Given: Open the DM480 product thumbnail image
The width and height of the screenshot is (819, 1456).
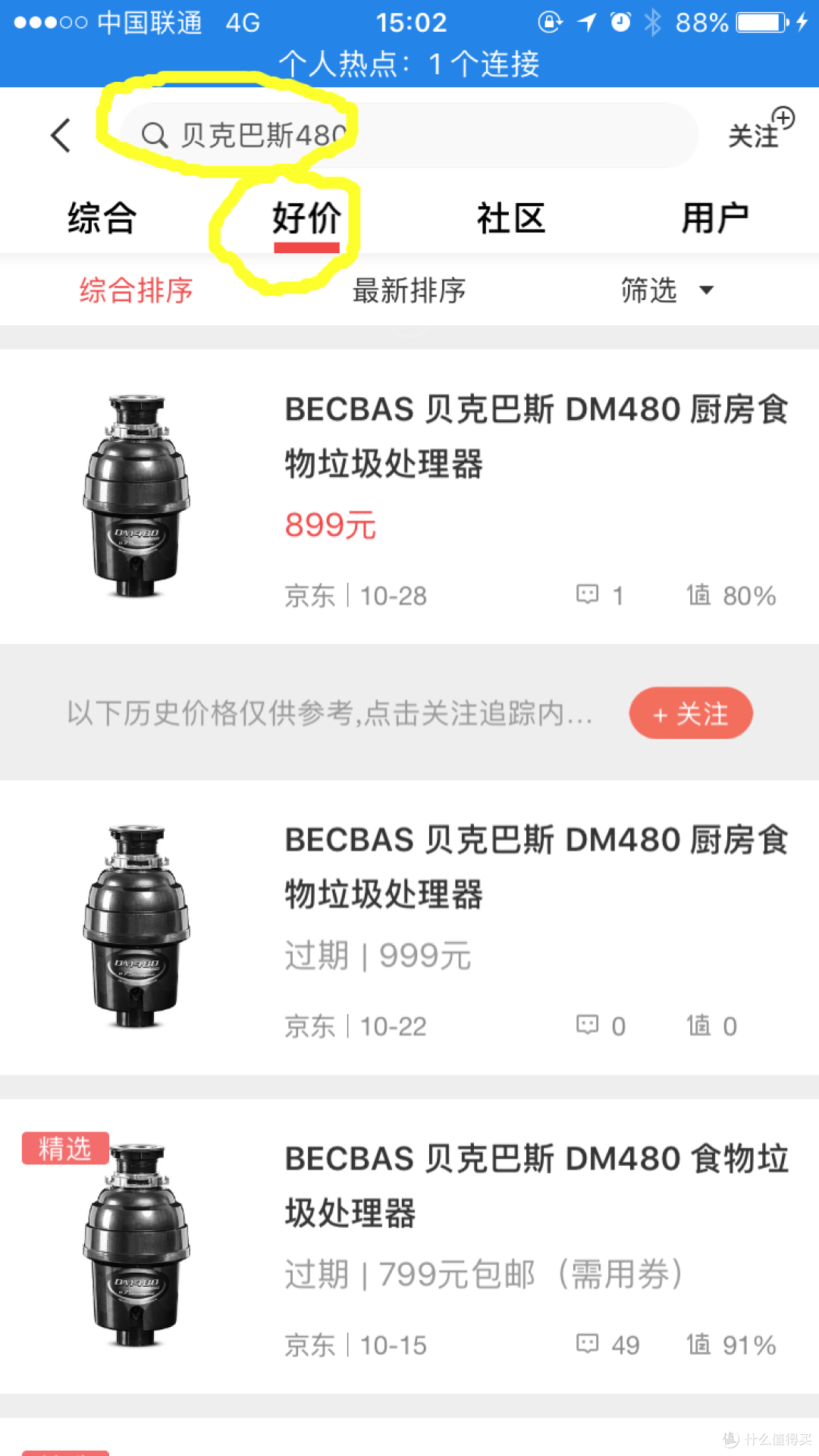Looking at the screenshot, I should click(x=136, y=496).
